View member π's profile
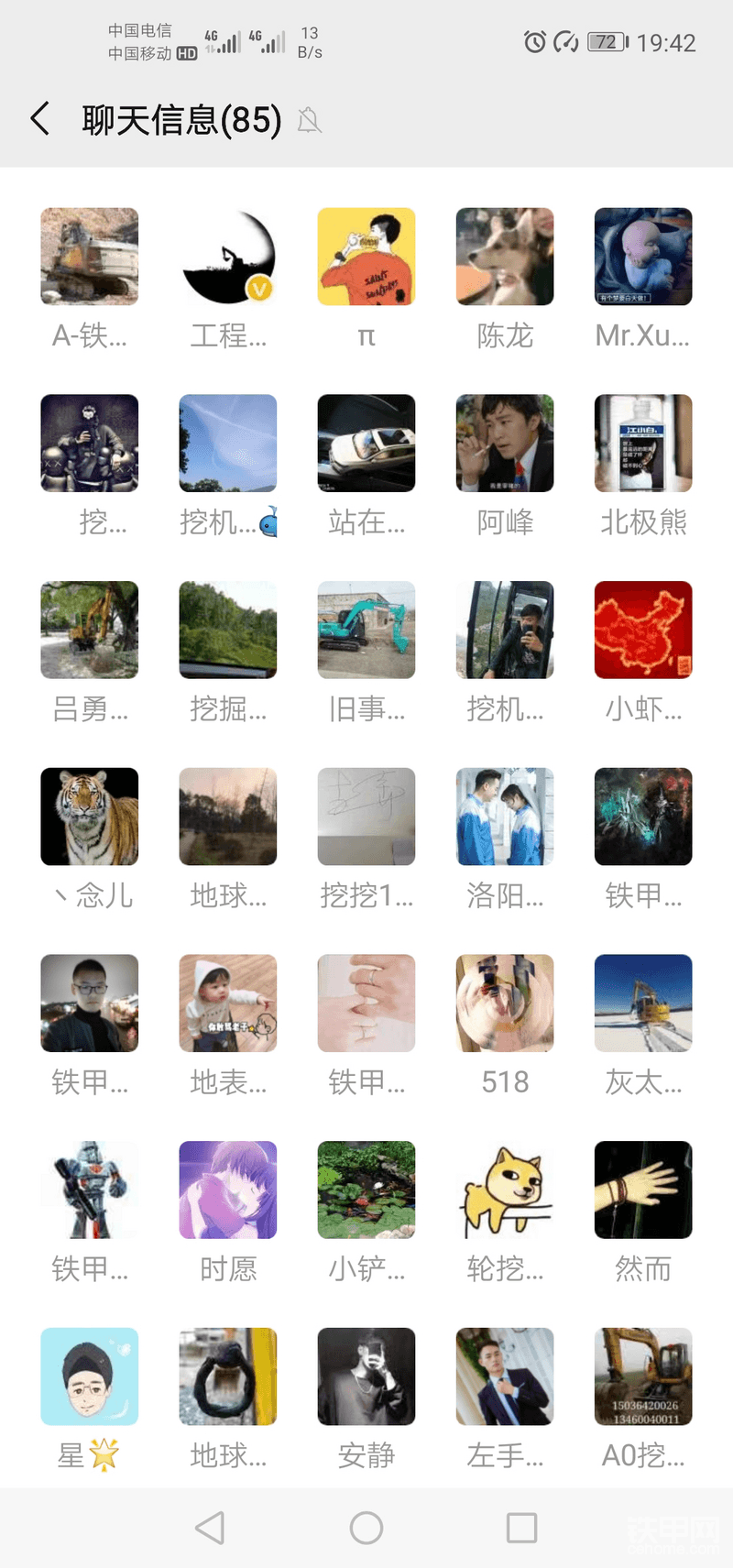This screenshot has width=733, height=1568. click(366, 257)
